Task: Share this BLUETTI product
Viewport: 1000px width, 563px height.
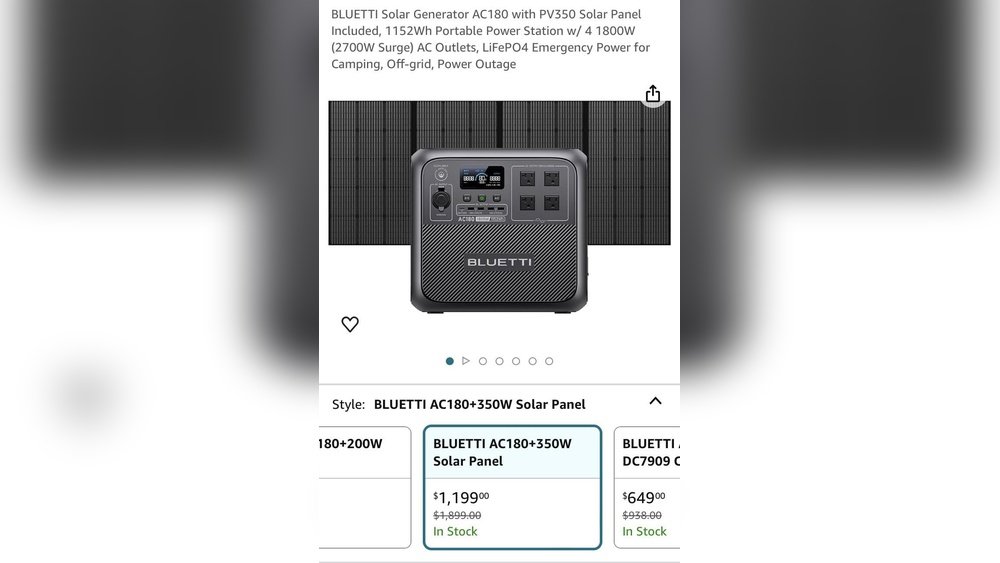Action: tap(653, 94)
